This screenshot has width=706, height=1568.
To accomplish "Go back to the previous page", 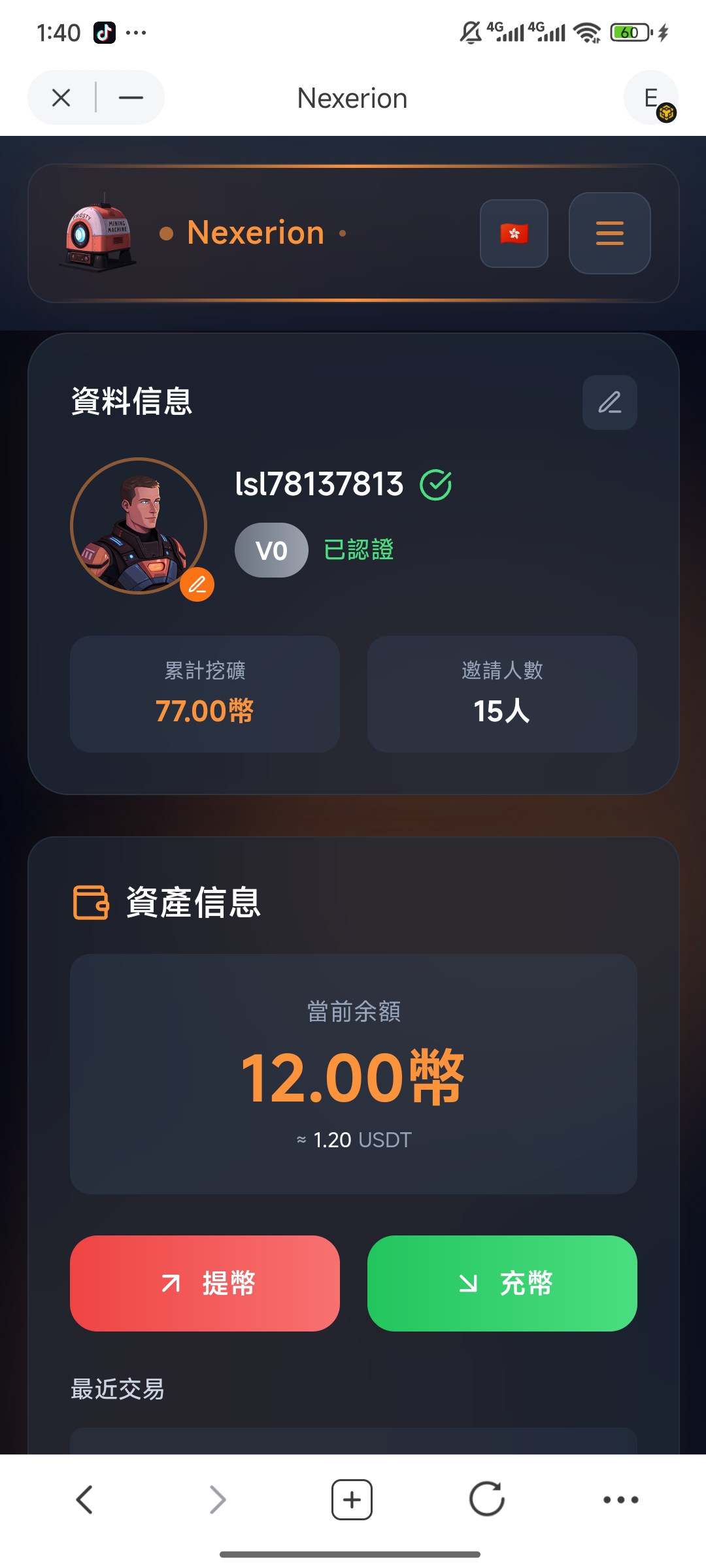I will coord(84,1499).
